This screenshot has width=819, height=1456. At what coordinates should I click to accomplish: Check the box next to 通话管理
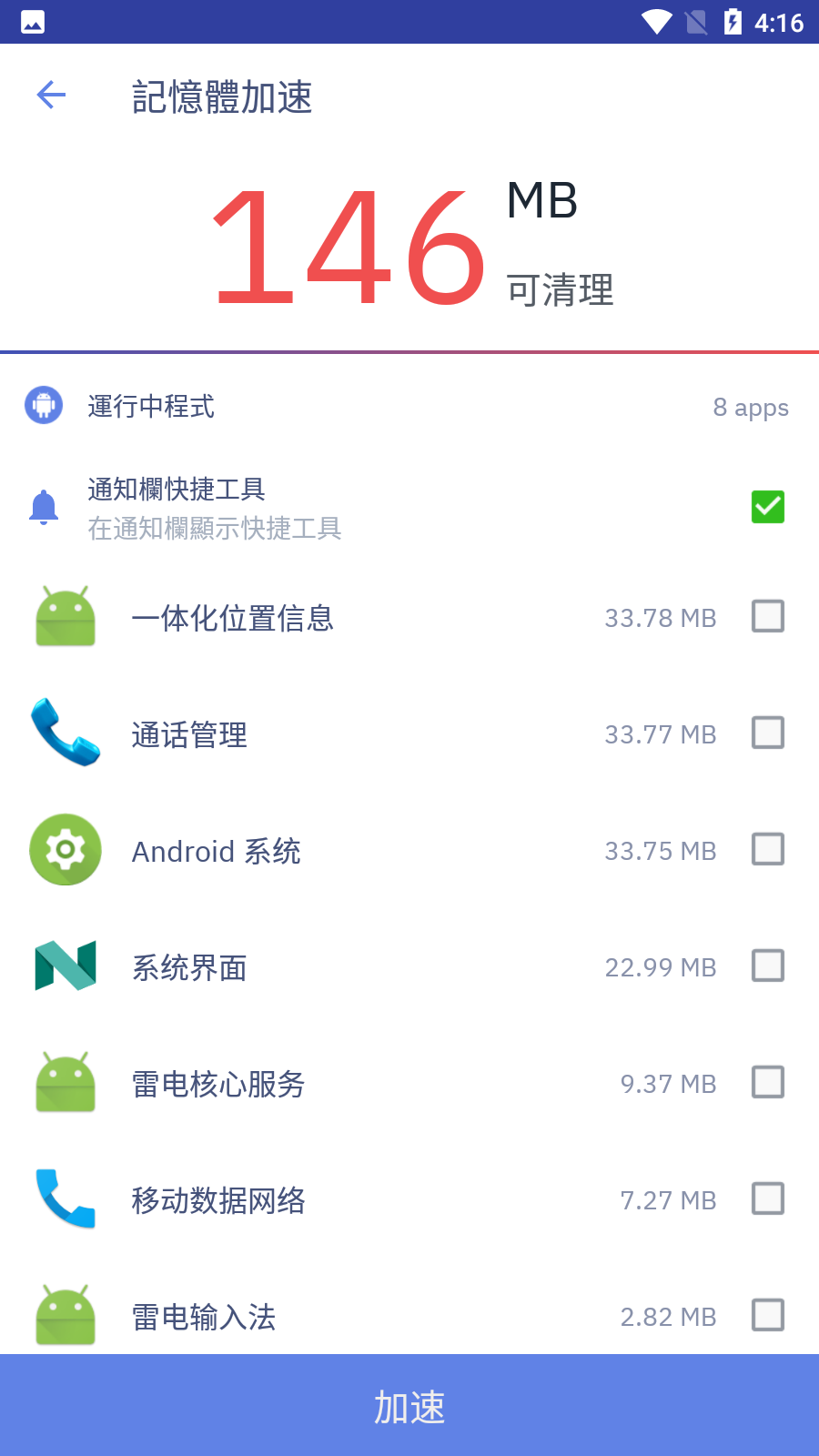(x=768, y=733)
